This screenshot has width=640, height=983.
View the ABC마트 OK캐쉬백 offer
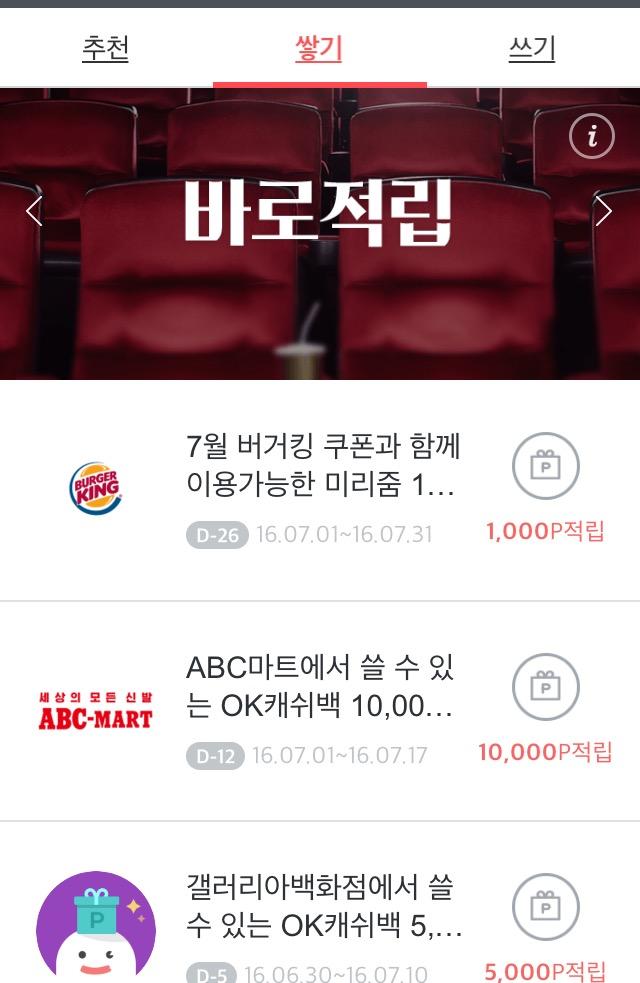(x=320, y=688)
